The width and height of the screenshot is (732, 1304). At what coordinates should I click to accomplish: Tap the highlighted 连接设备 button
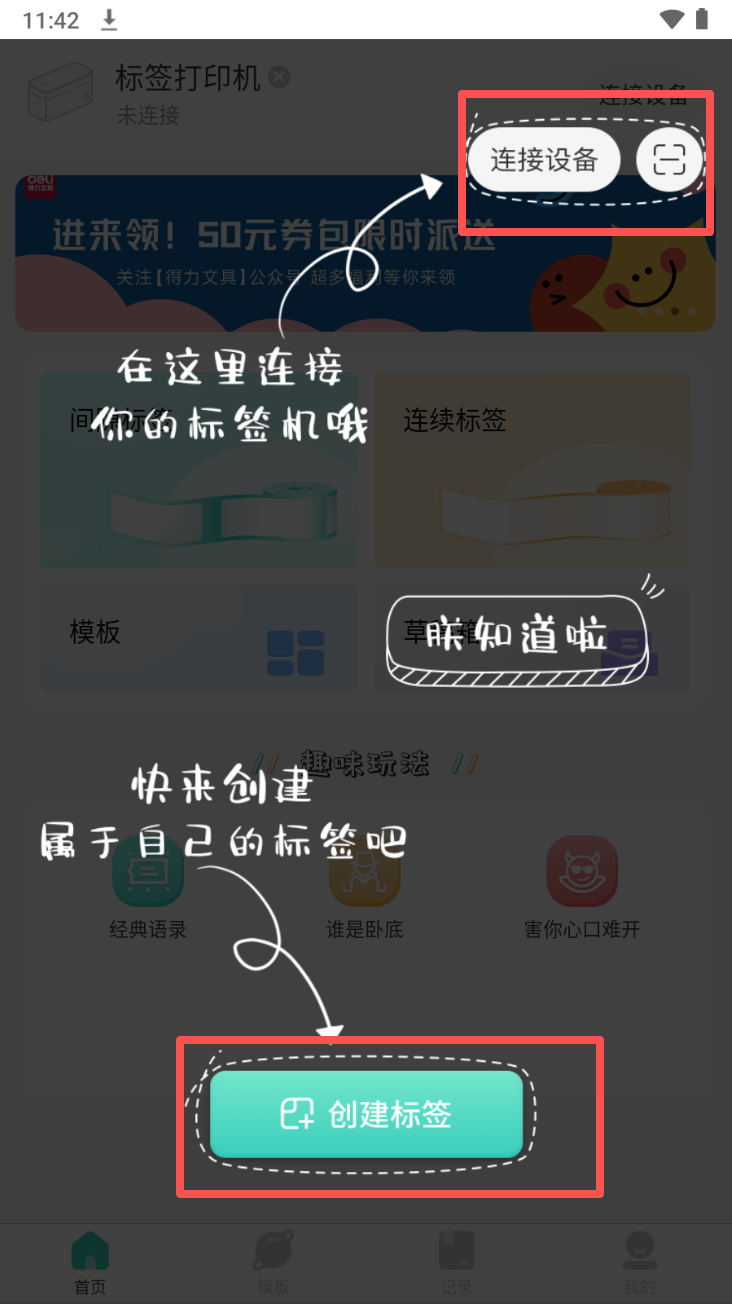(544, 160)
